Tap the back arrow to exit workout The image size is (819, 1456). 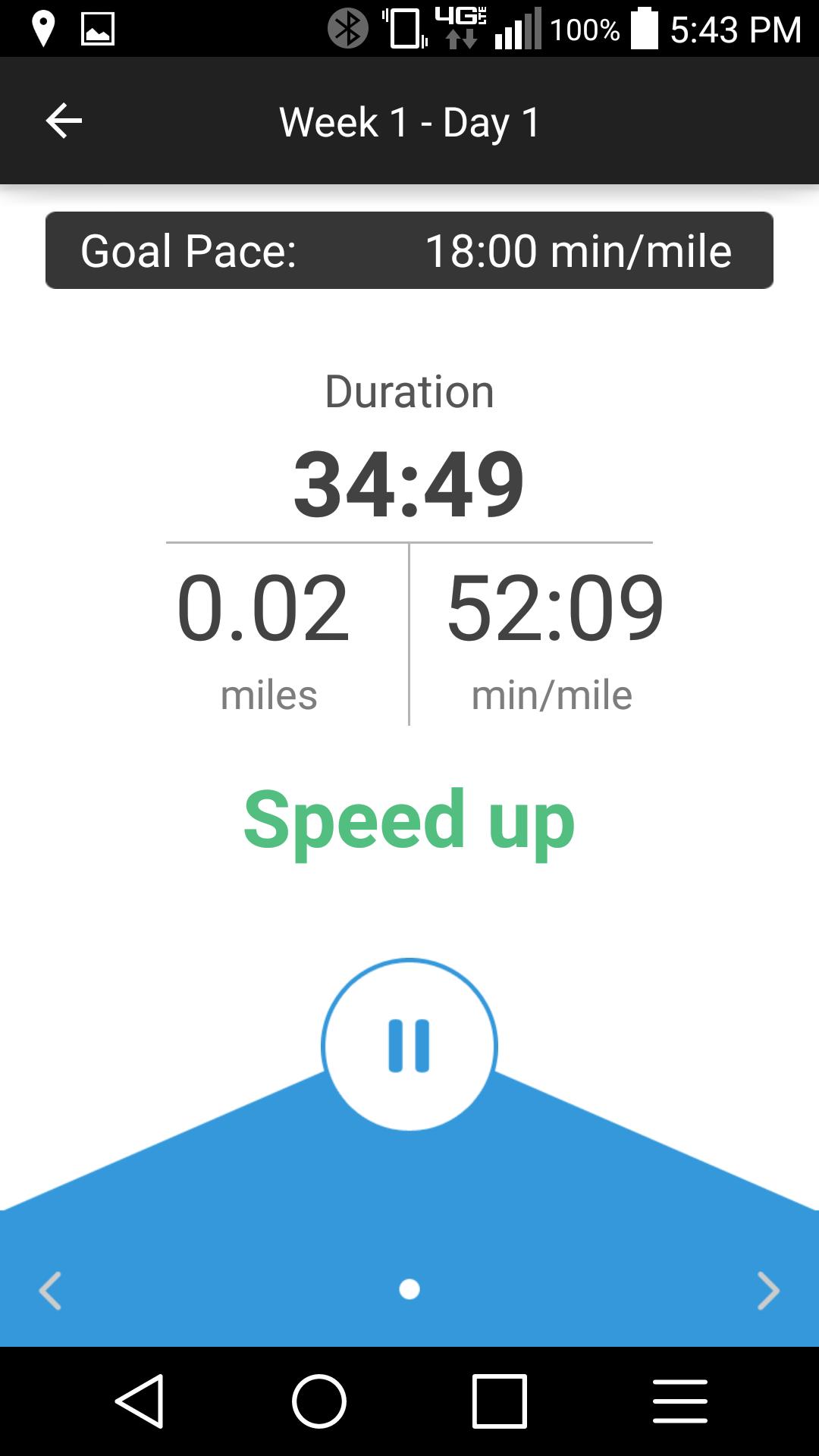coord(64,121)
